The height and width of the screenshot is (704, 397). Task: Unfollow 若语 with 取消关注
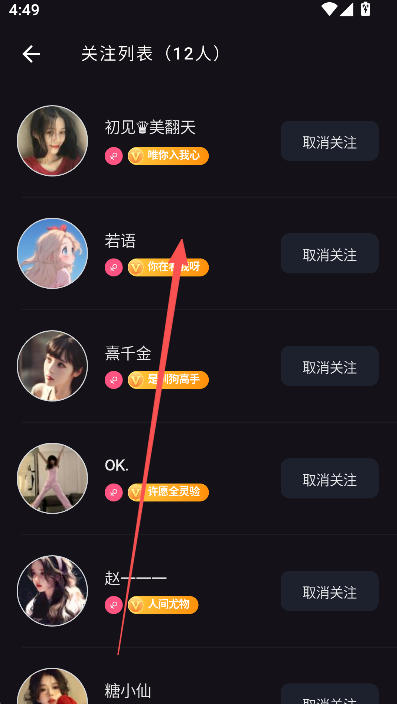coord(330,253)
